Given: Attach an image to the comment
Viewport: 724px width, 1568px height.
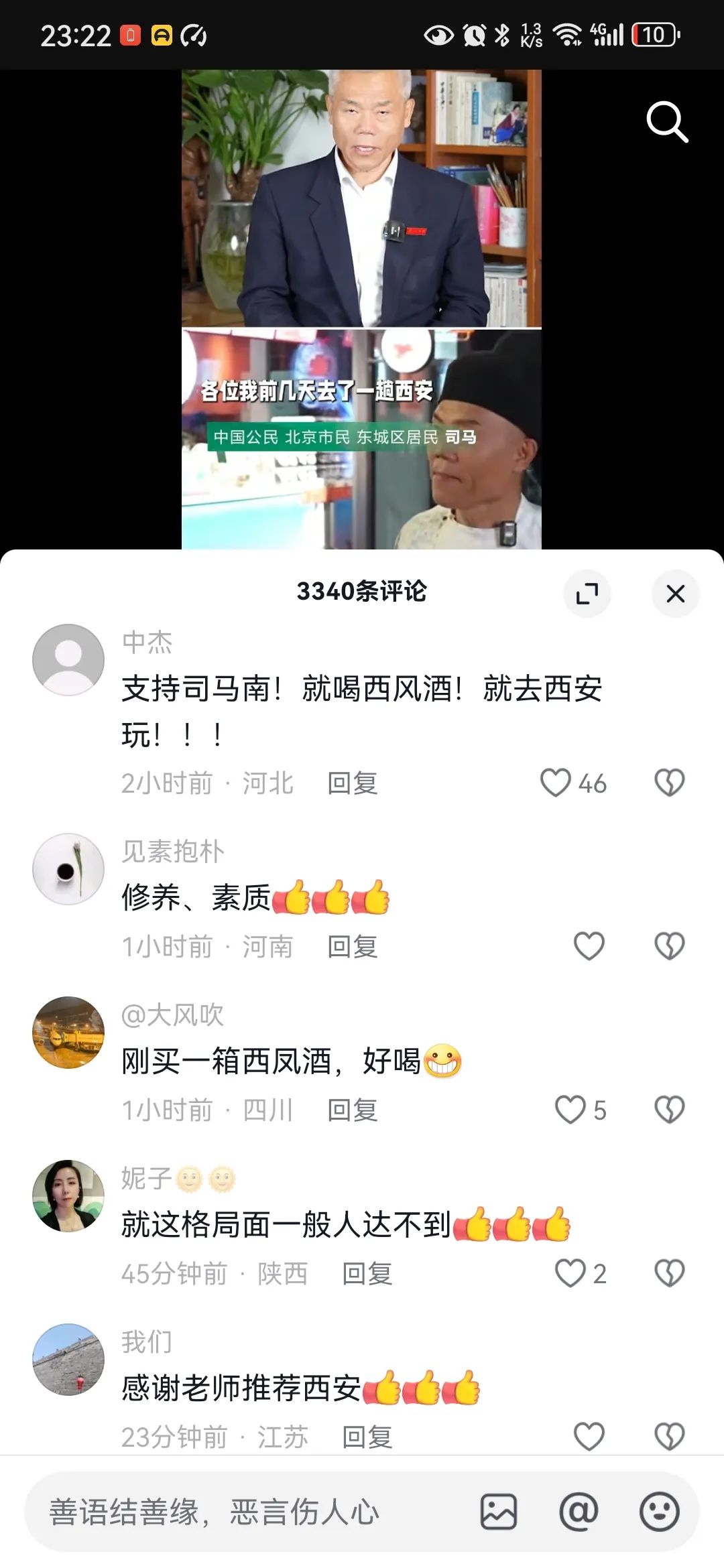Looking at the screenshot, I should click(499, 1512).
